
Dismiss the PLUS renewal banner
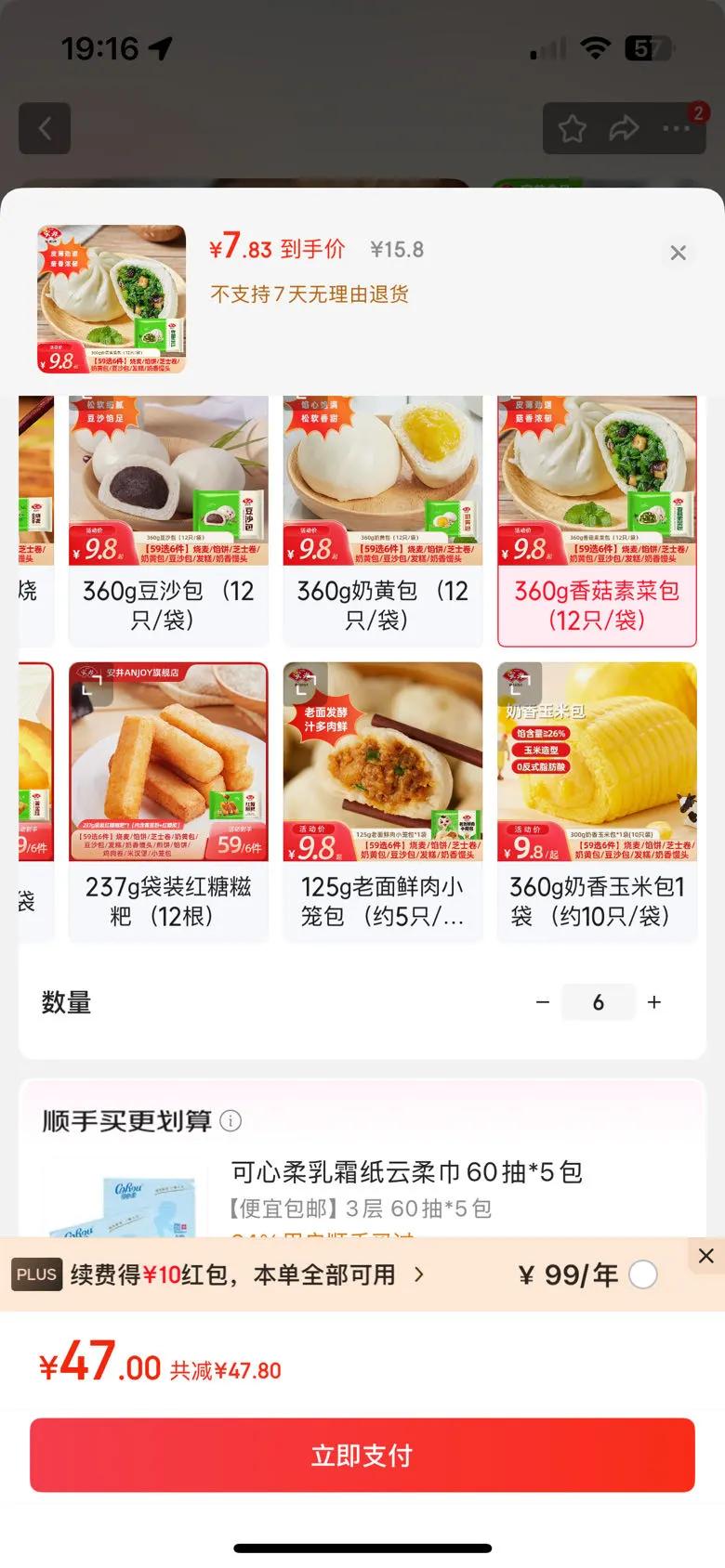point(706,1256)
